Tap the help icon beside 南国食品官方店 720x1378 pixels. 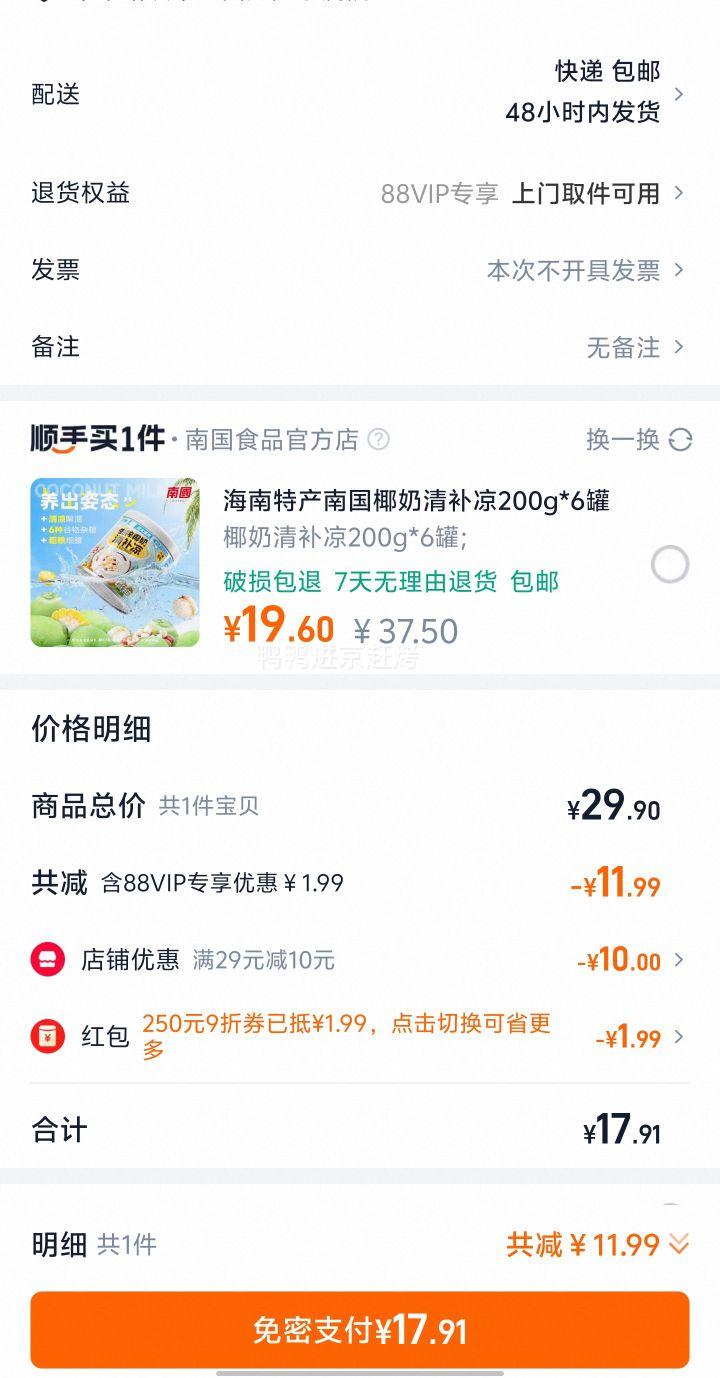378,439
